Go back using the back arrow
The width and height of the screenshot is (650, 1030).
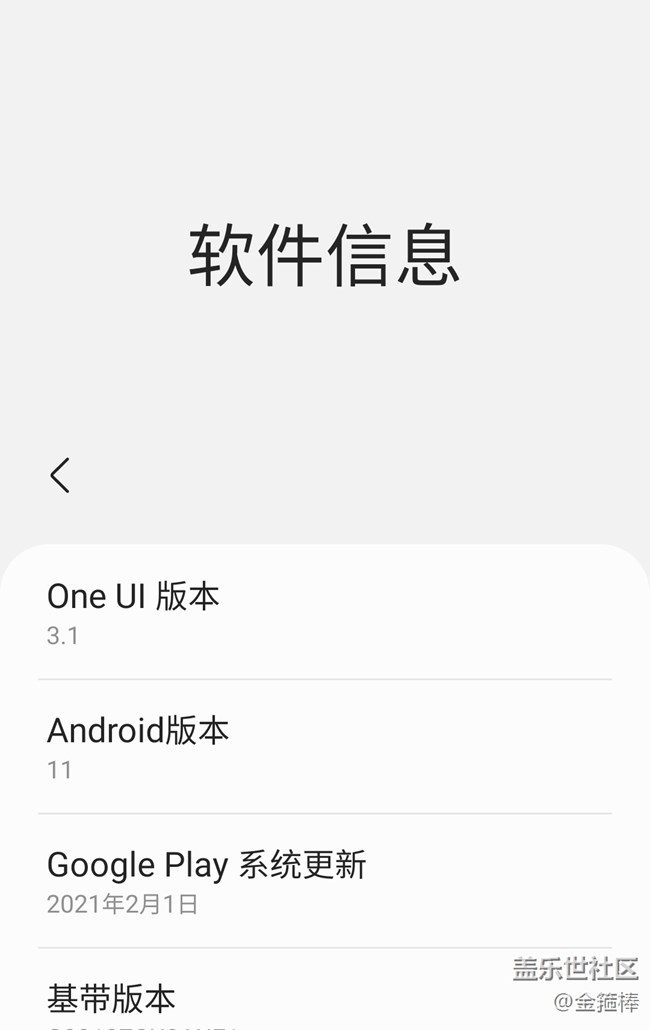(60, 475)
